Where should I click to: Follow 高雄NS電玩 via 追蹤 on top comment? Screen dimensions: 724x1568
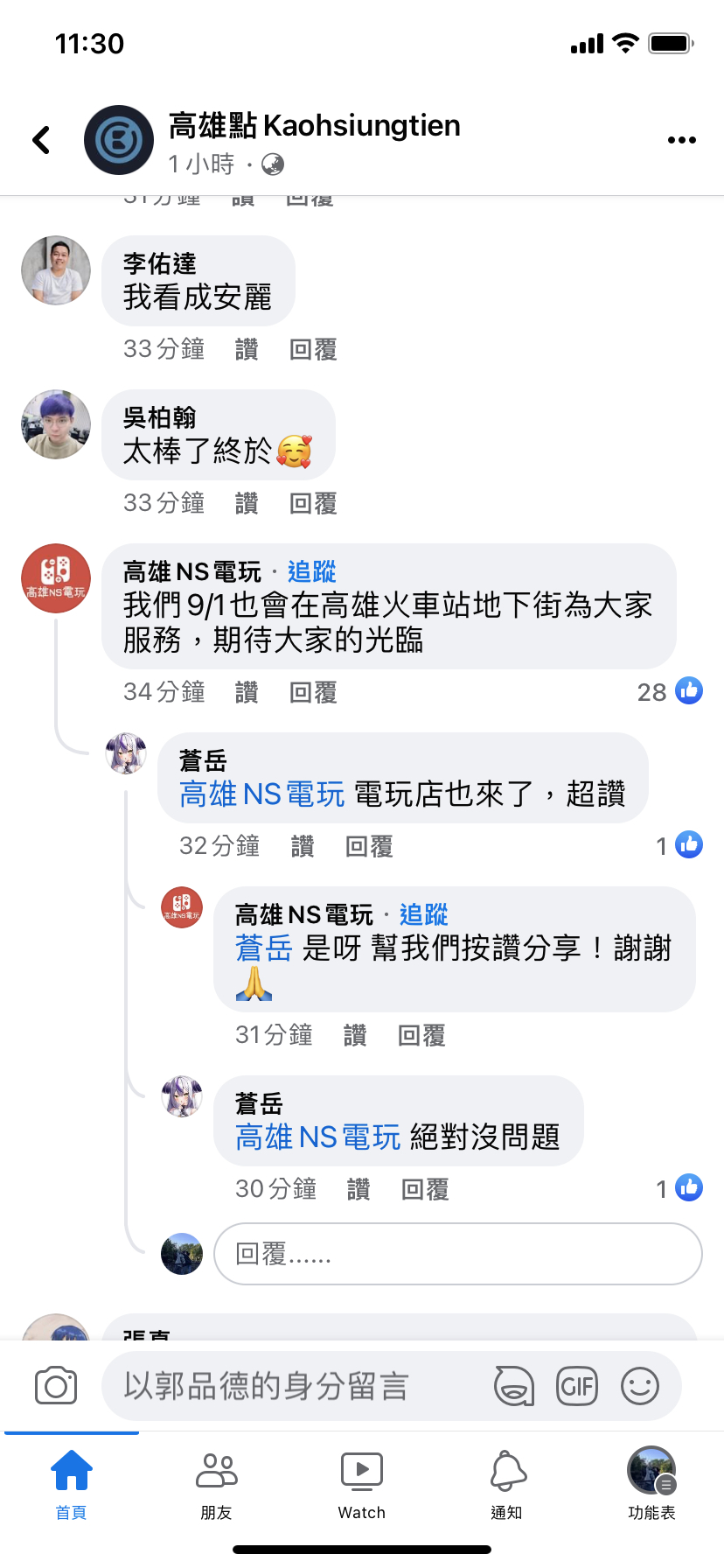[311, 572]
